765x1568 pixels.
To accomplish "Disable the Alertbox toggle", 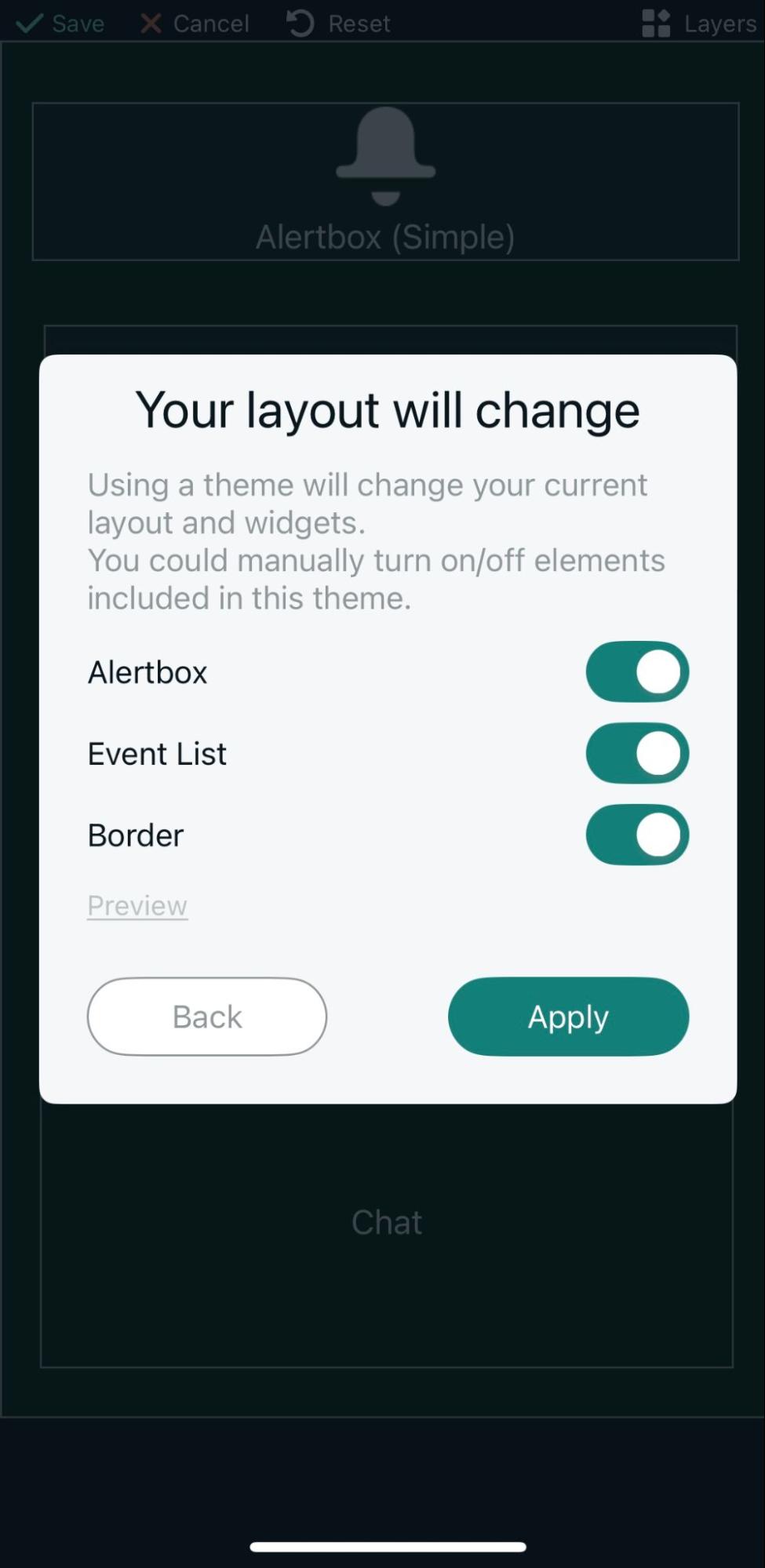I will click(x=637, y=671).
